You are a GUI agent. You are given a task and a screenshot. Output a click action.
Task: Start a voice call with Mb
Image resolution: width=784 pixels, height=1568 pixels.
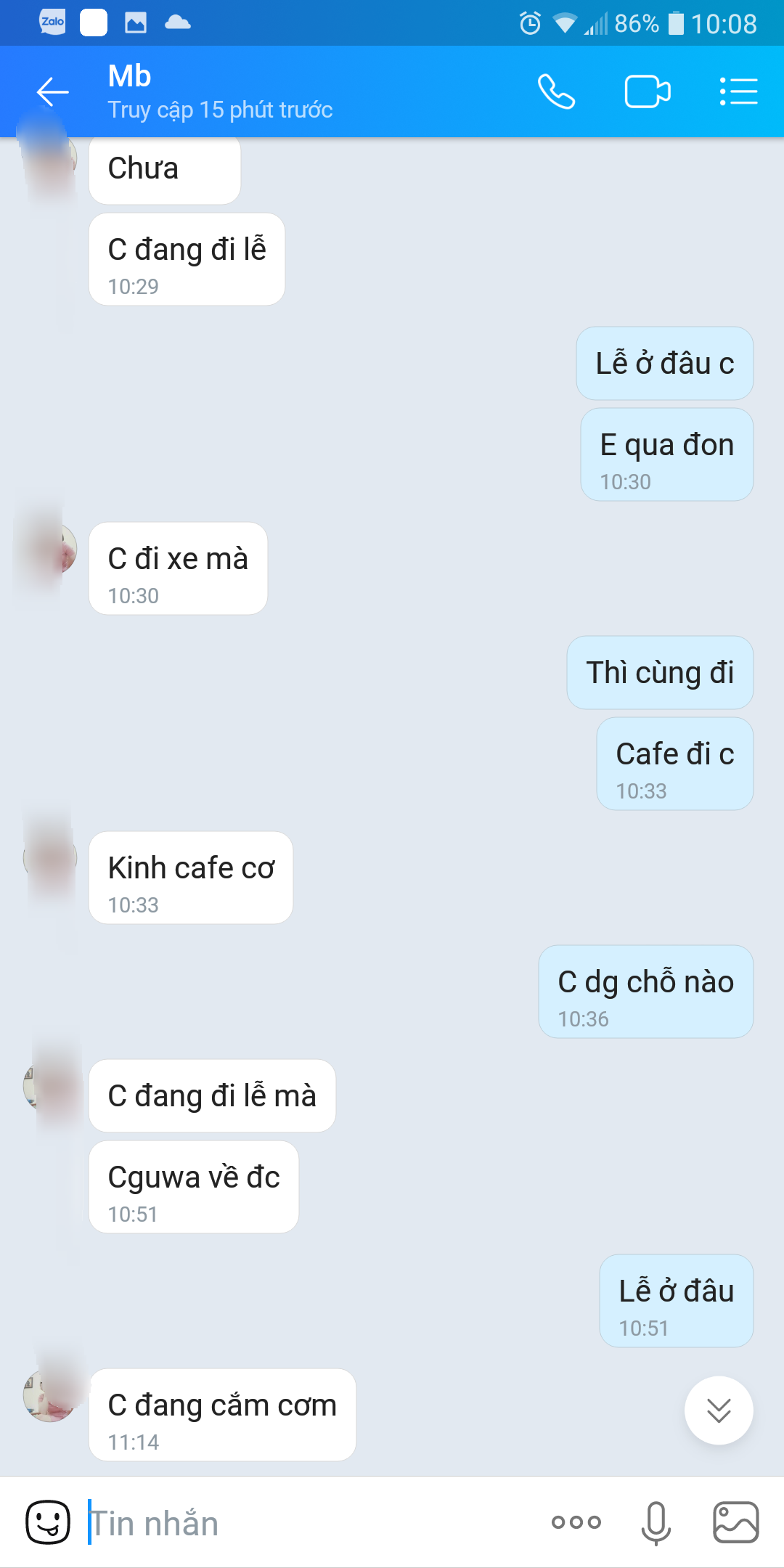coord(556,92)
